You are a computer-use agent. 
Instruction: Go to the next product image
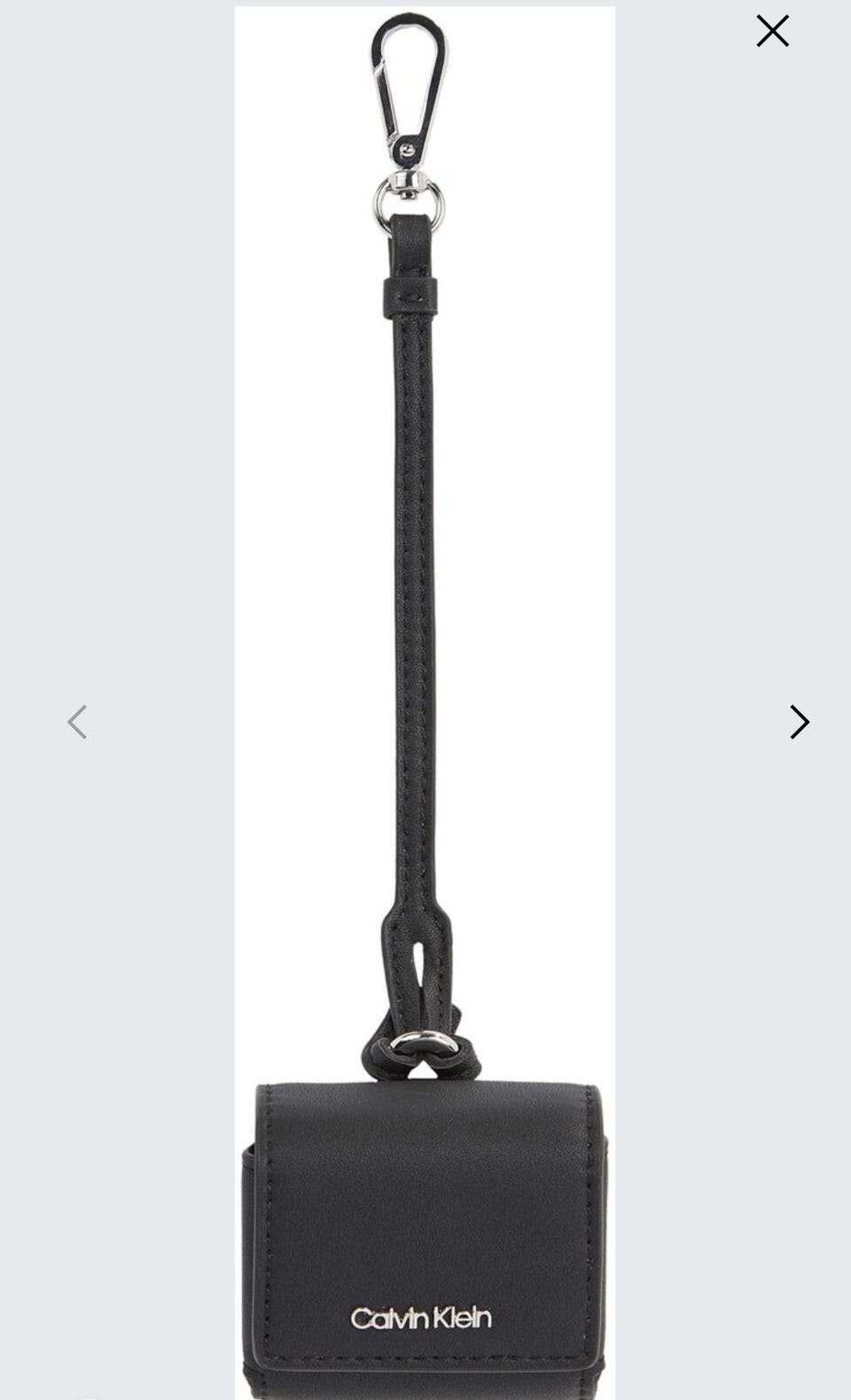tap(800, 722)
